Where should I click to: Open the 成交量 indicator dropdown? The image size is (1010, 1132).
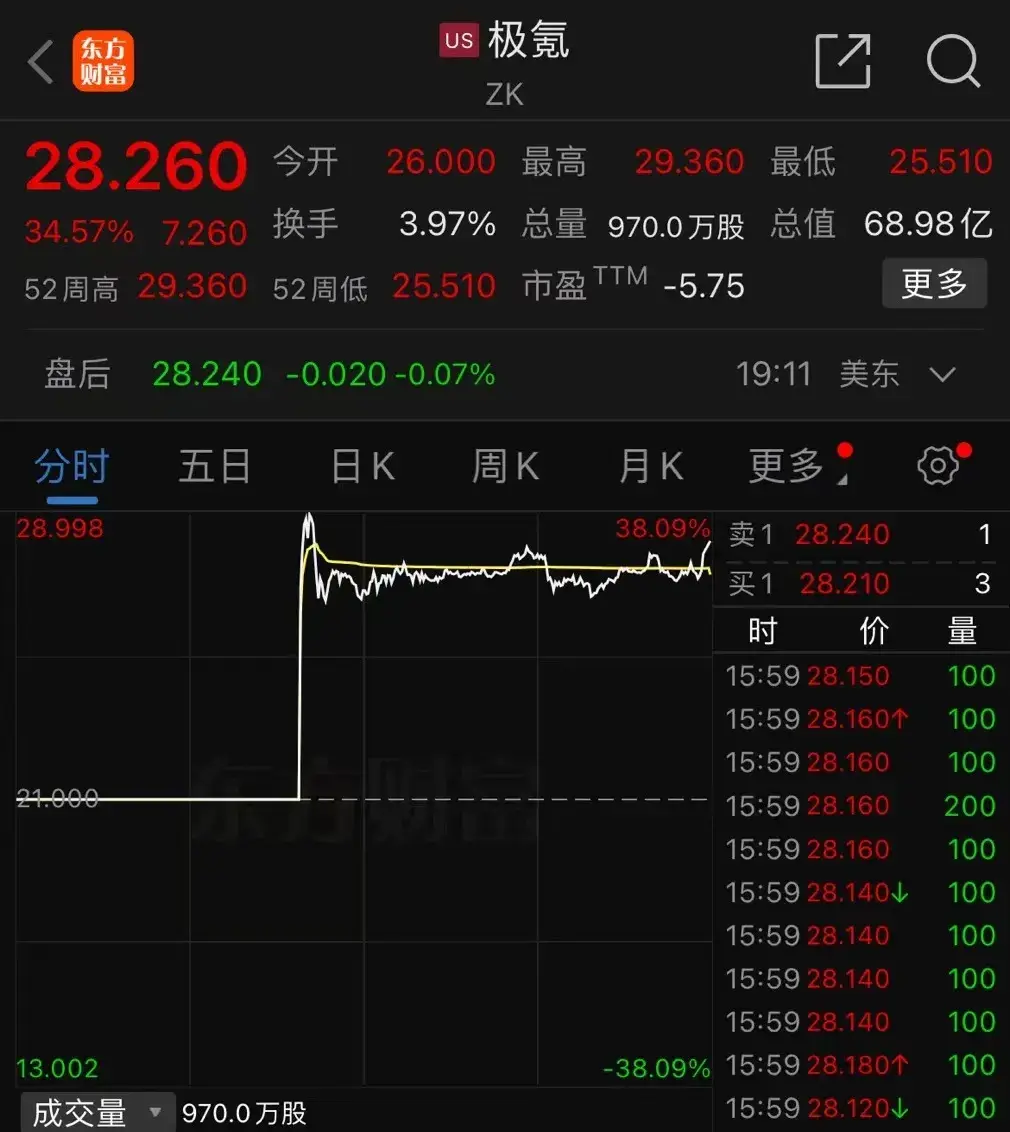click(x=96, y=1110)
